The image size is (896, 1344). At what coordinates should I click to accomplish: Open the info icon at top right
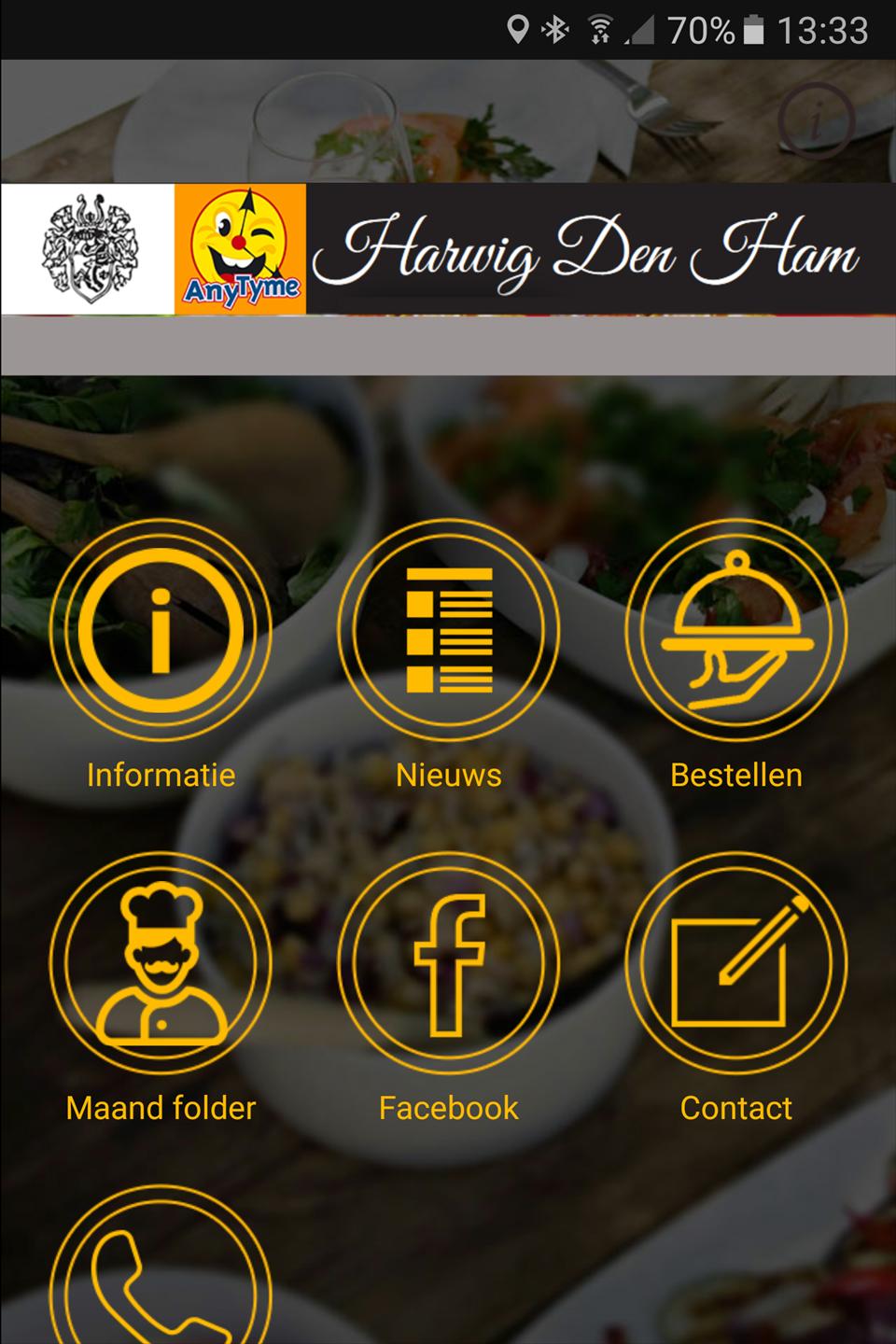[x=816, y=120]
